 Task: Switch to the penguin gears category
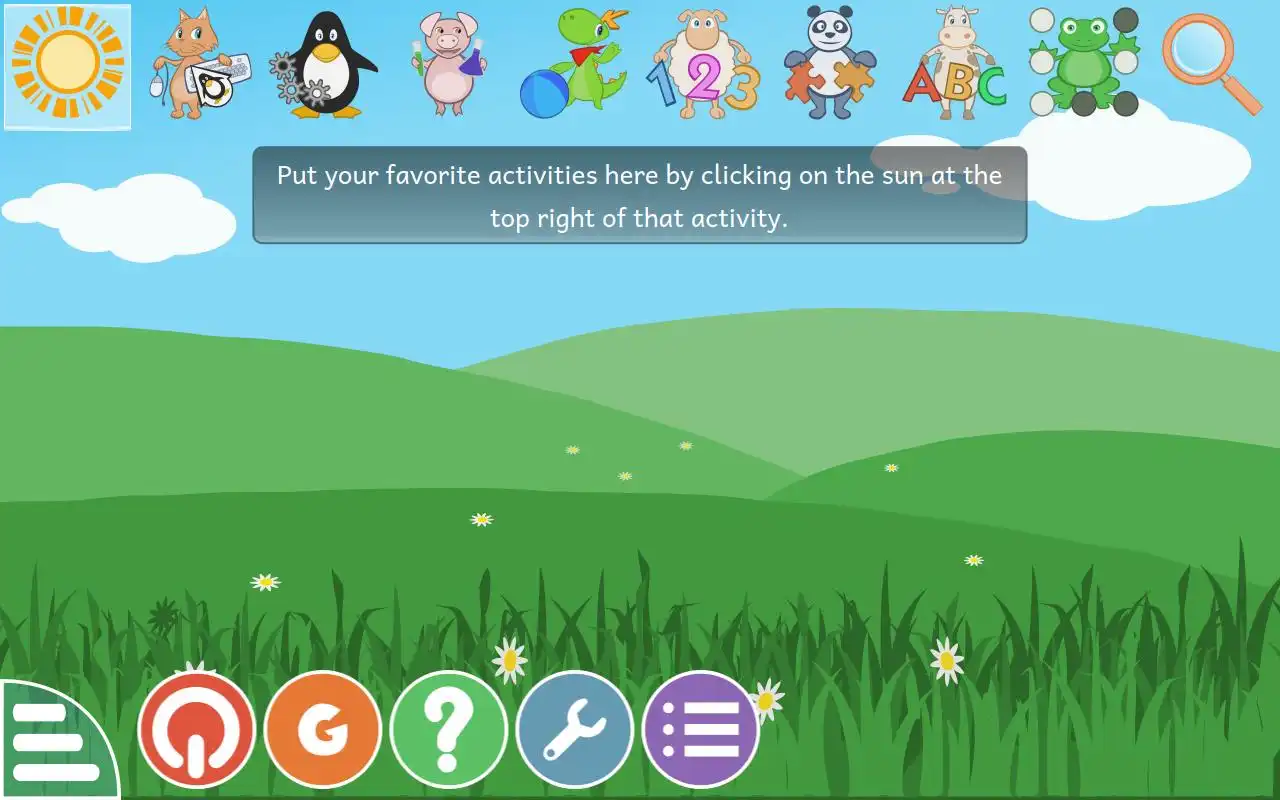[x=324, y=66]
